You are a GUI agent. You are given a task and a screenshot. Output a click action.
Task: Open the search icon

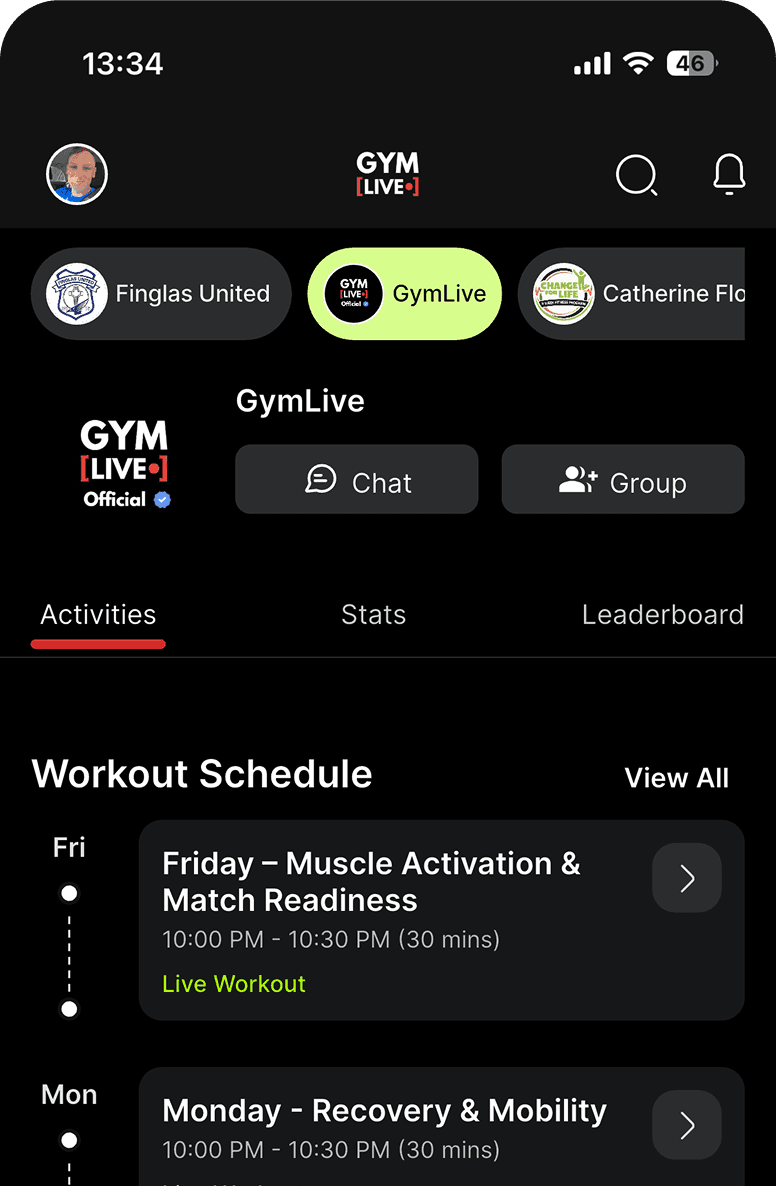coord(636,176)
